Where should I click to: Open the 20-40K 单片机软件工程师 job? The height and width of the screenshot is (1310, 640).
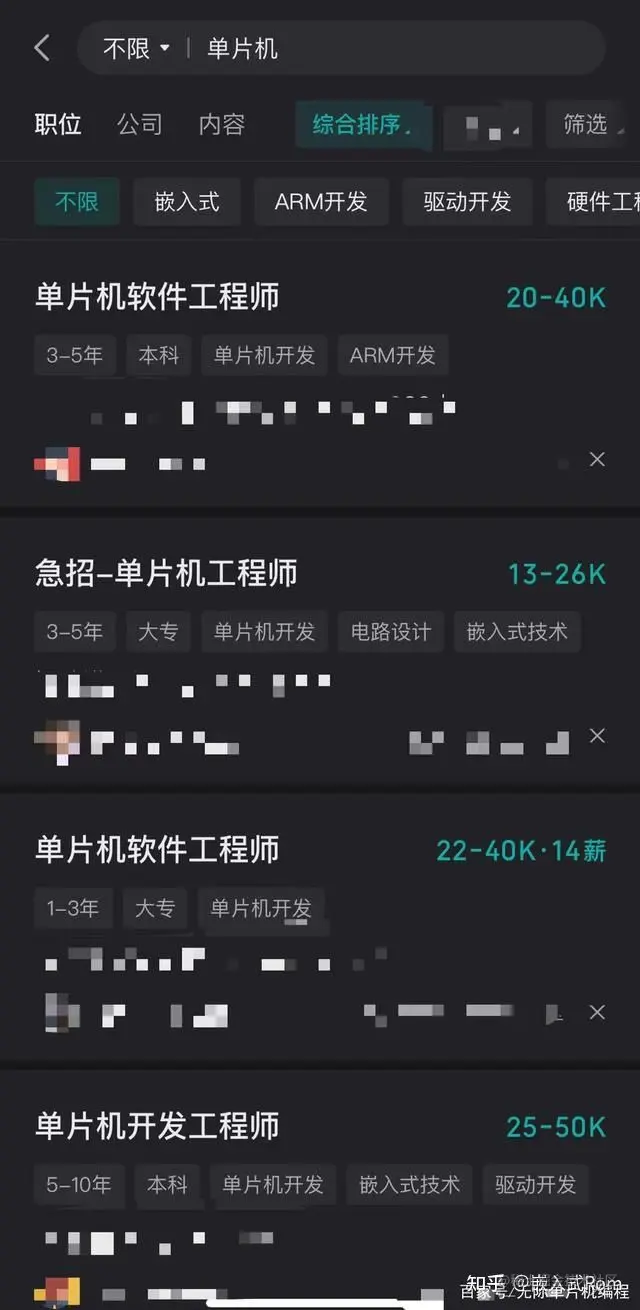tap(157, 297)
